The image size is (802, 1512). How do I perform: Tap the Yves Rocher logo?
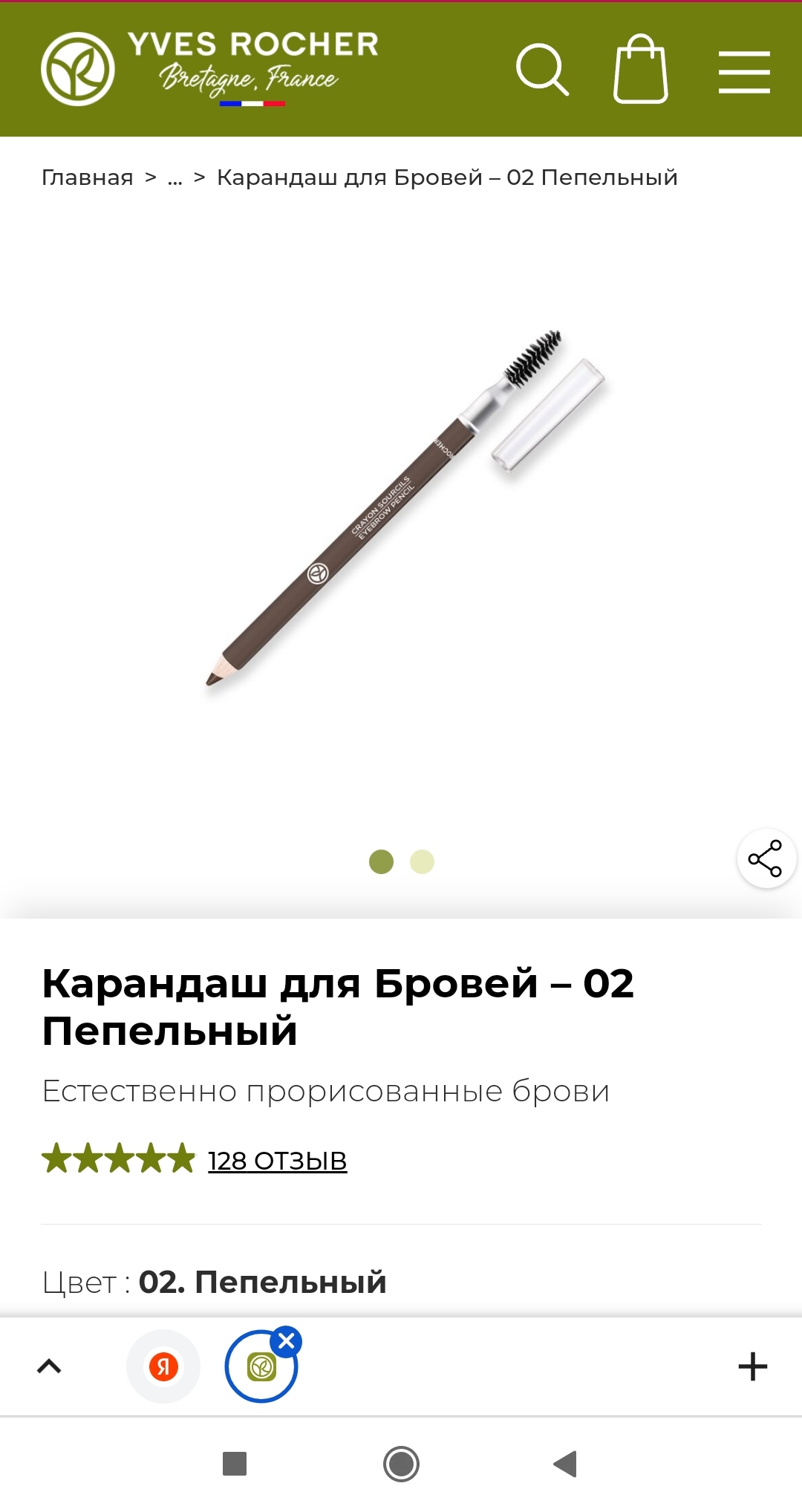209,69
